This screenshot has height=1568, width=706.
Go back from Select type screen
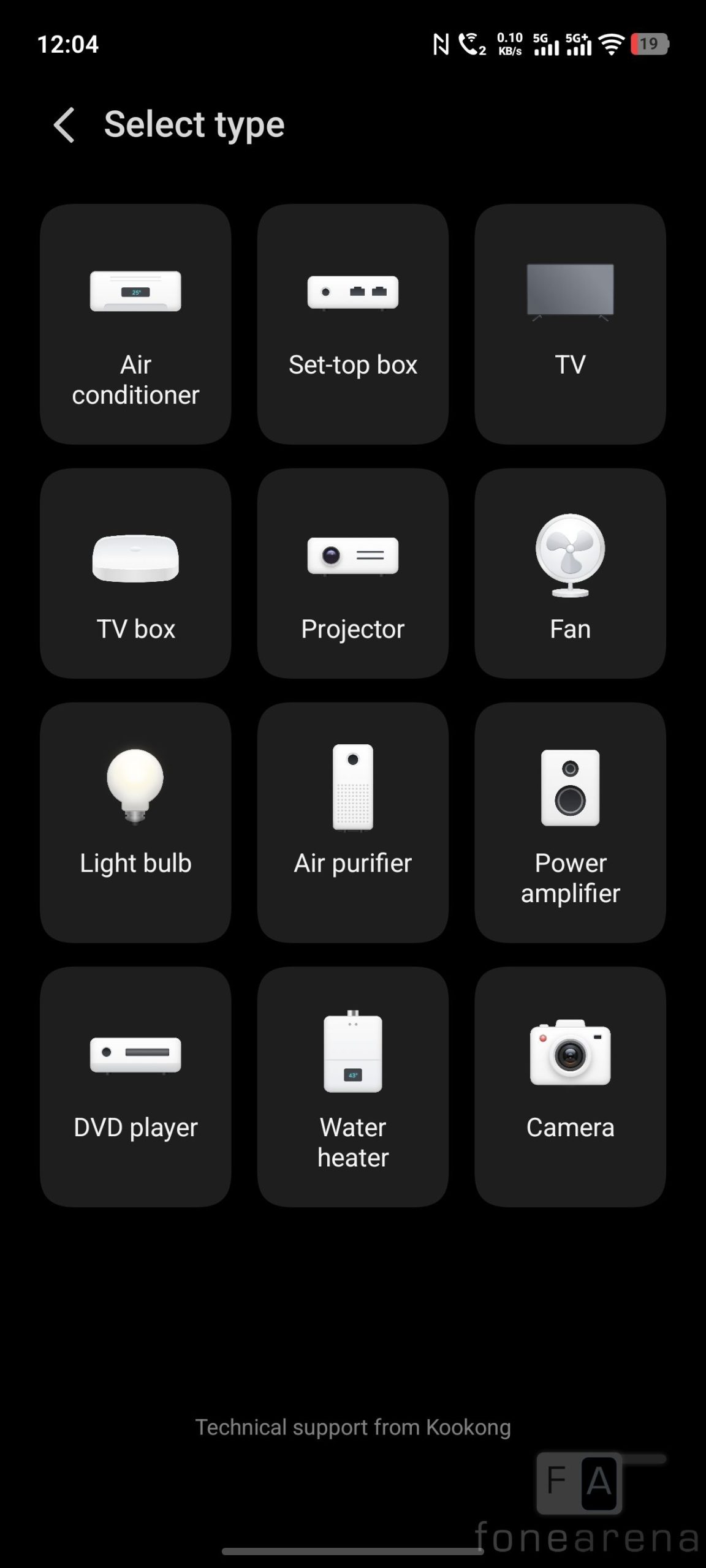64,125
